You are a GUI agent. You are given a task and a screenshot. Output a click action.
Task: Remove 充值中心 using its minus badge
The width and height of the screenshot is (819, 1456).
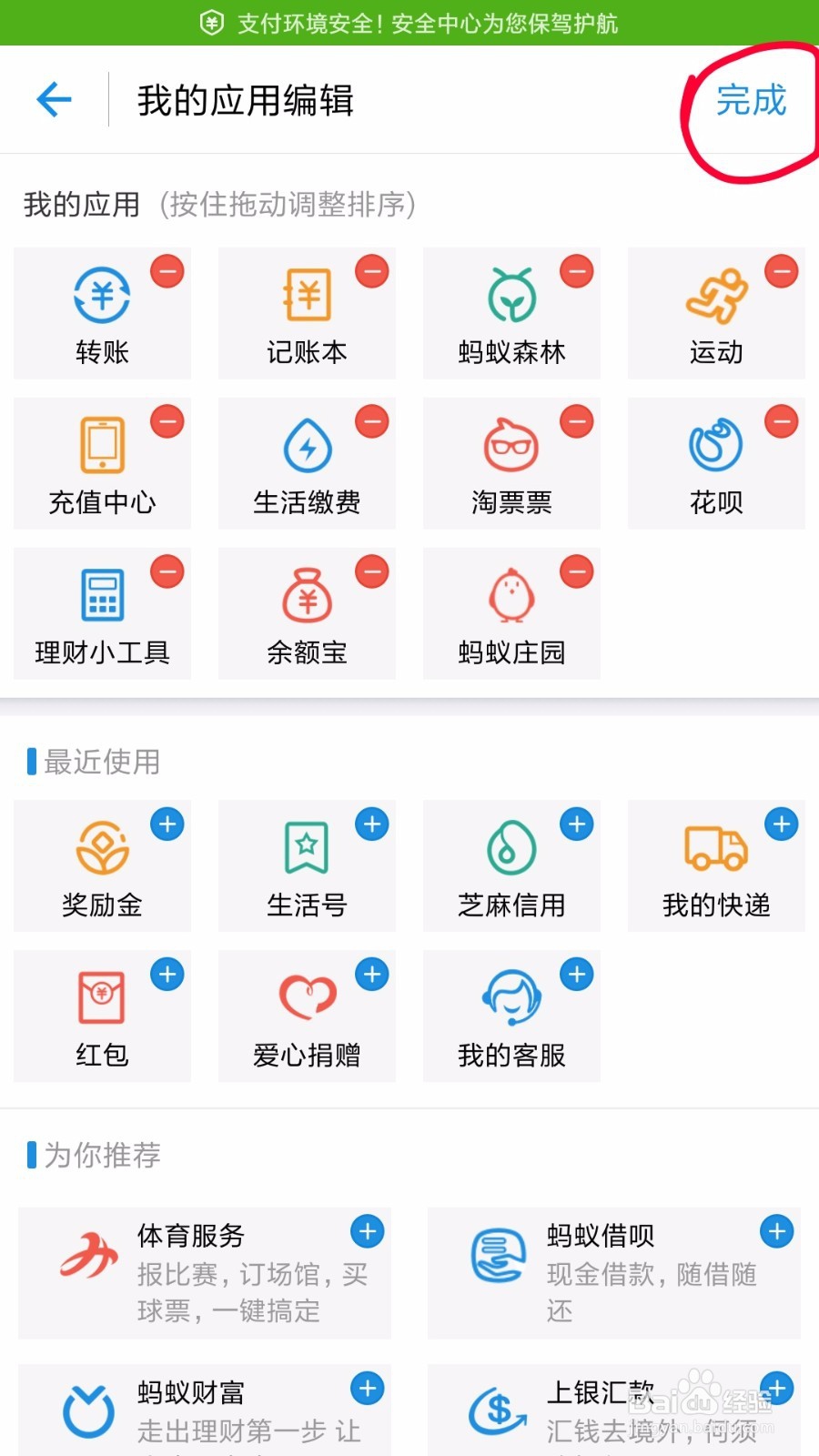click(x=167, y=421)
